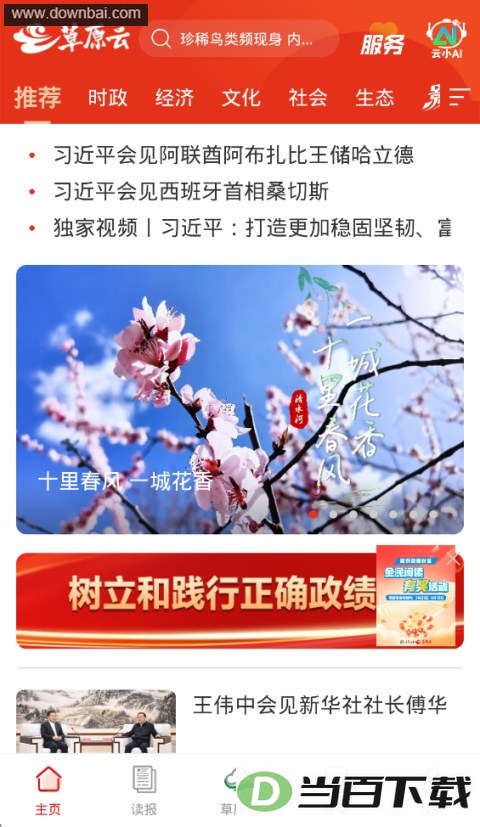The image size is (480, 827).
Task: Read headline 习近平会见西班牙首相桑切斯
Action: [x=191, y=191]
